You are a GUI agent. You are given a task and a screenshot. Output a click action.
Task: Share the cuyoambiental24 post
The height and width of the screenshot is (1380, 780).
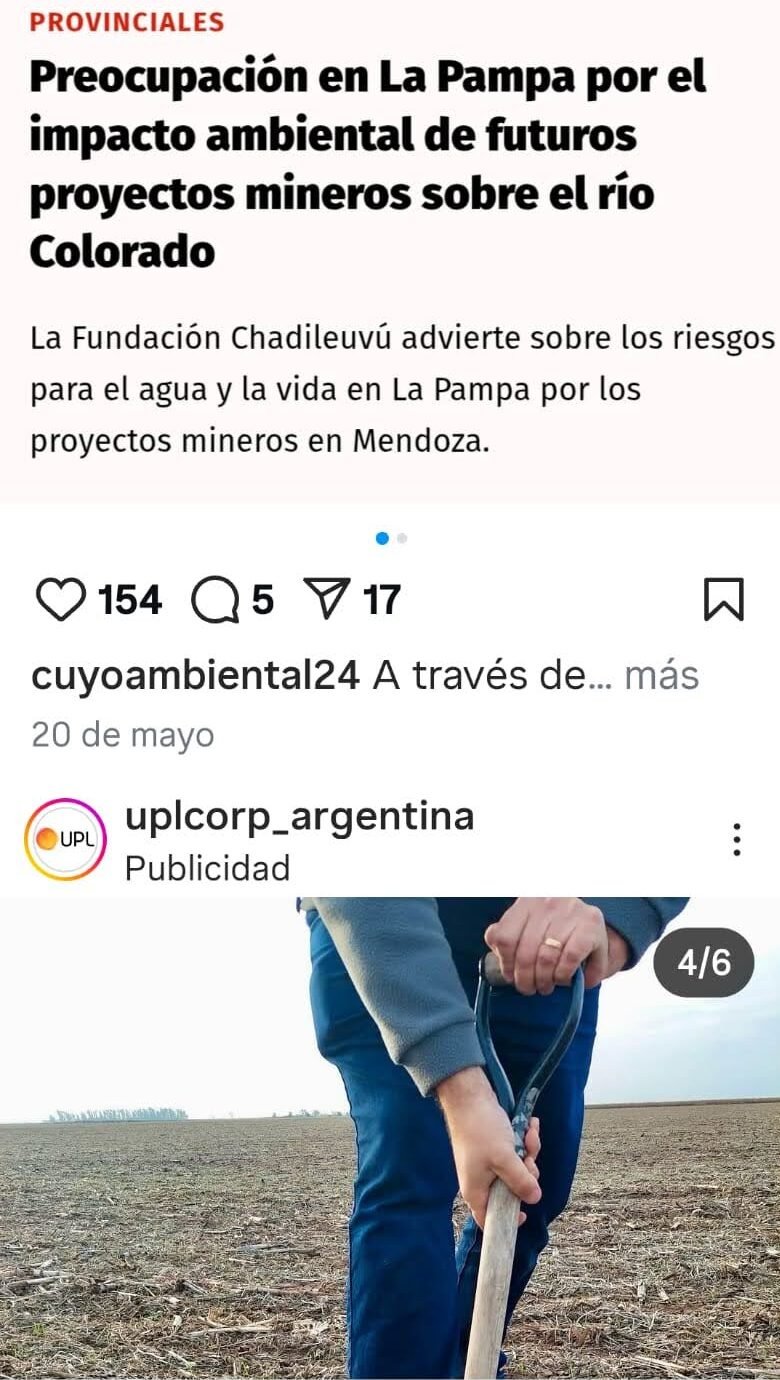click(325, 600)
